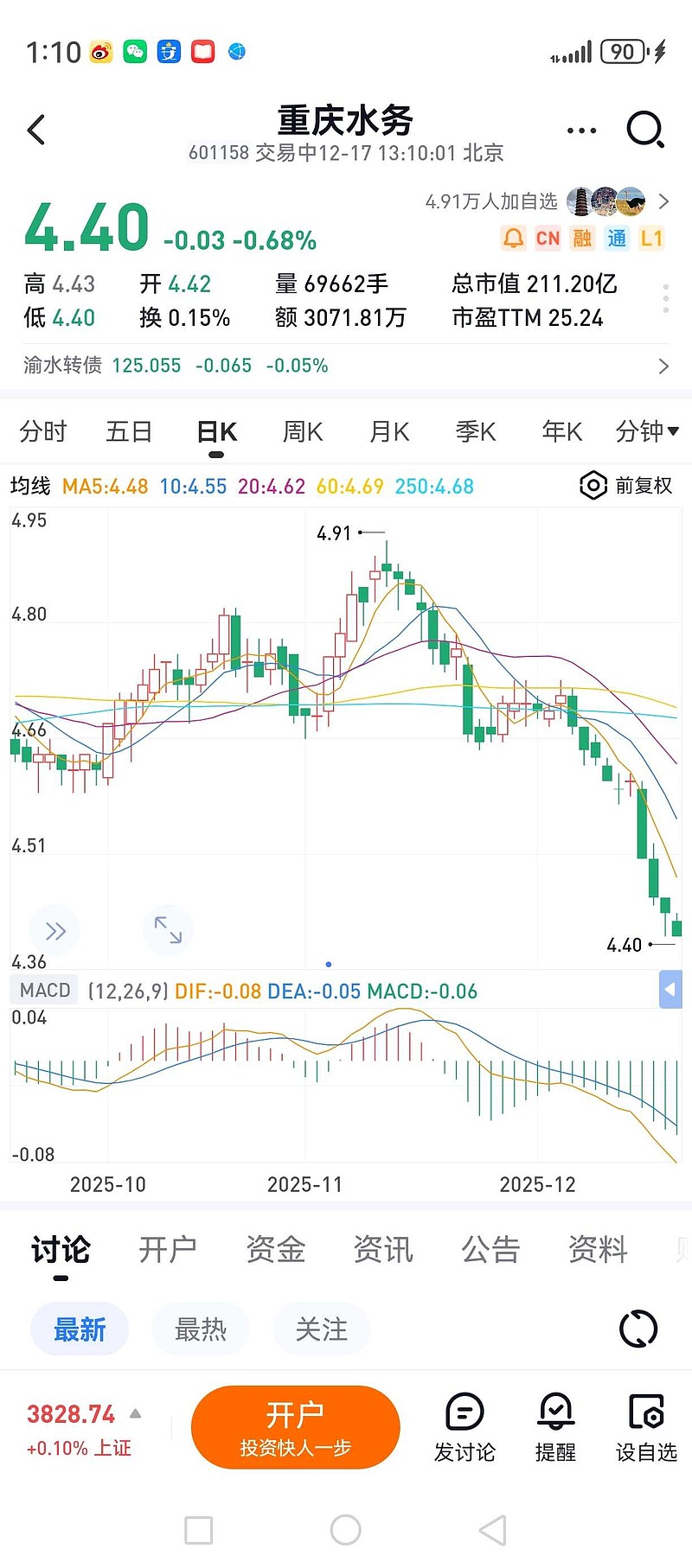
Task: Go back using the top-left arrow
Action: click(x=36, y=131)
